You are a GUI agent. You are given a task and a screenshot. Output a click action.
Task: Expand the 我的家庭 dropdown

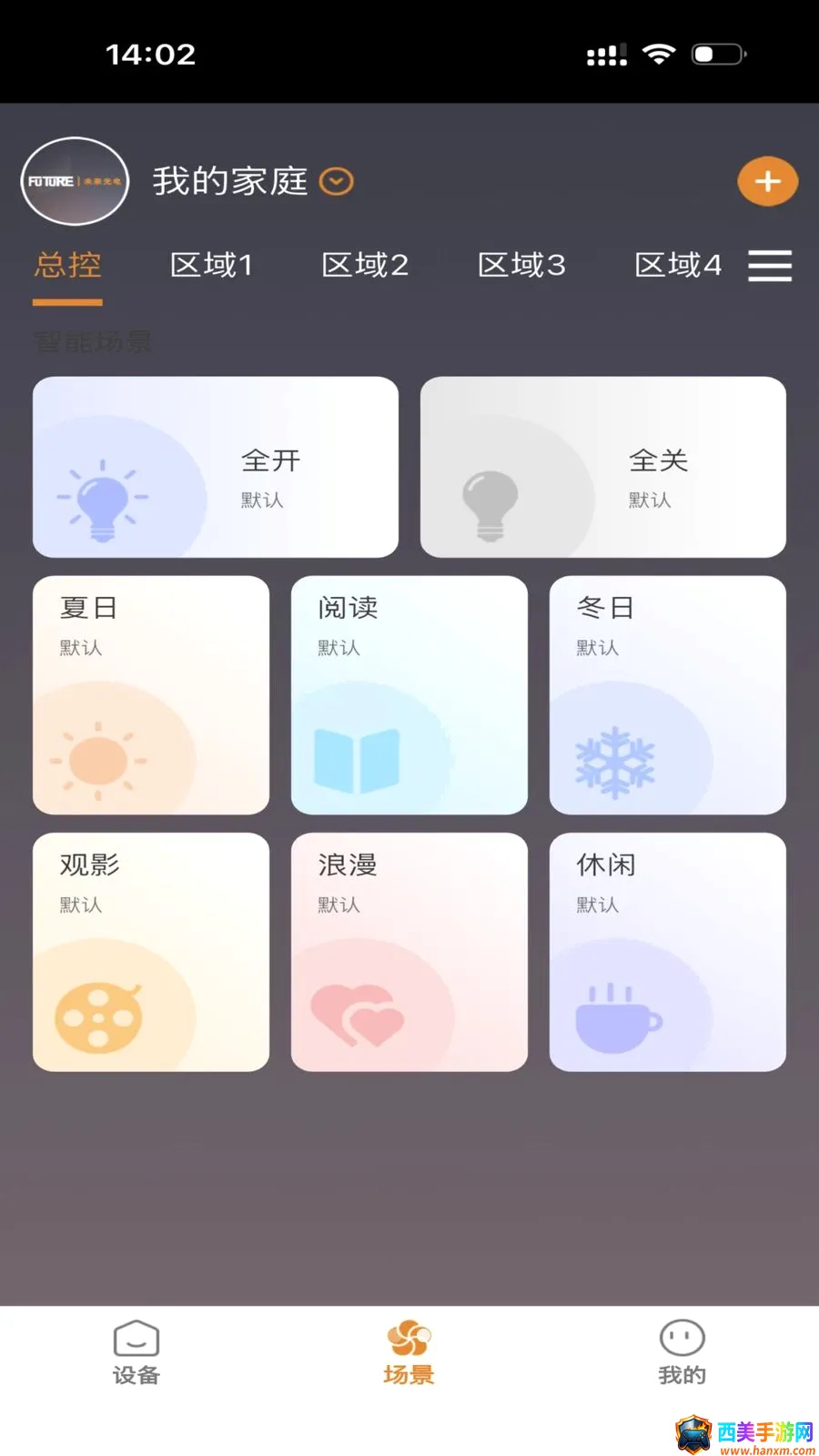337,181
